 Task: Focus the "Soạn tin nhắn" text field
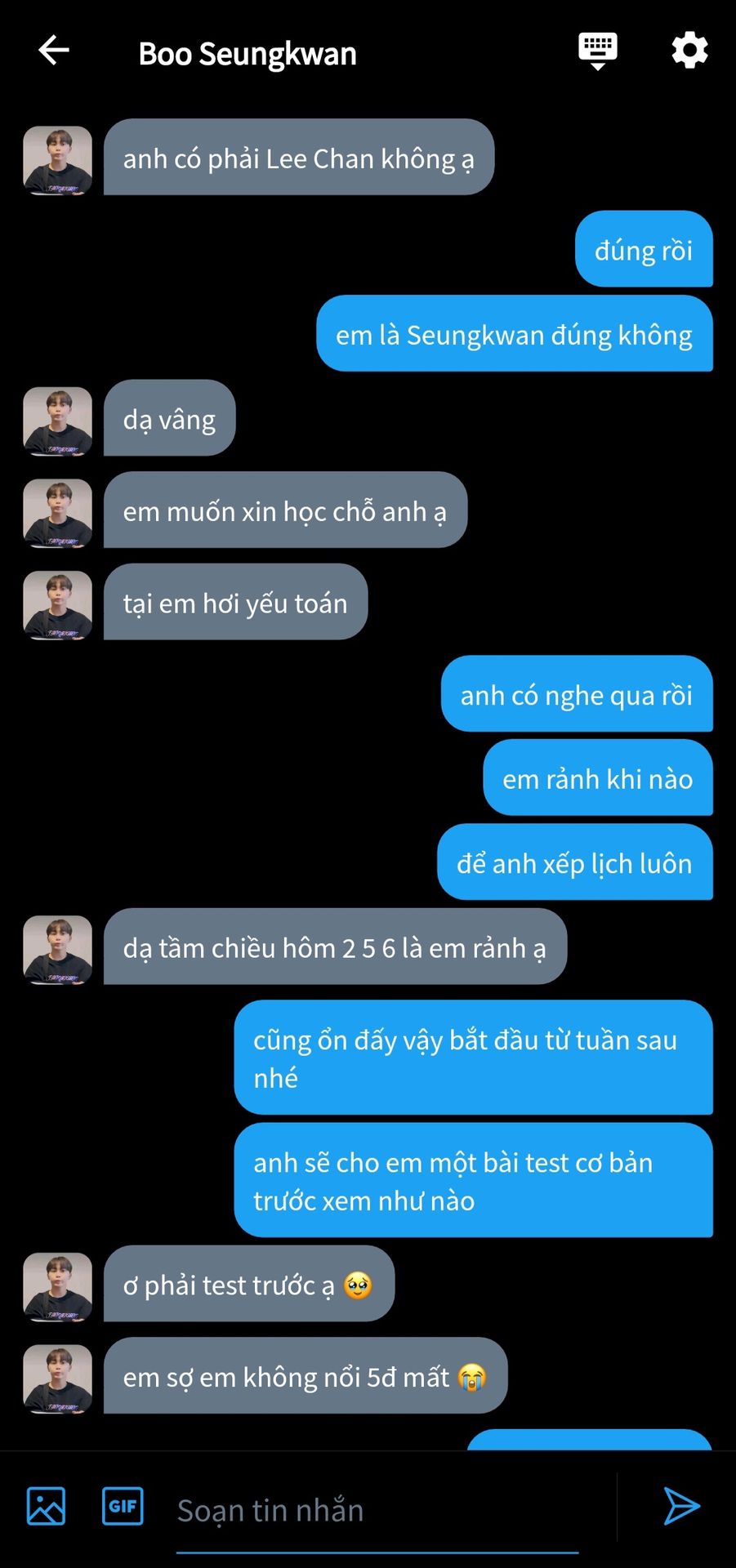[x=376, y=1511]
